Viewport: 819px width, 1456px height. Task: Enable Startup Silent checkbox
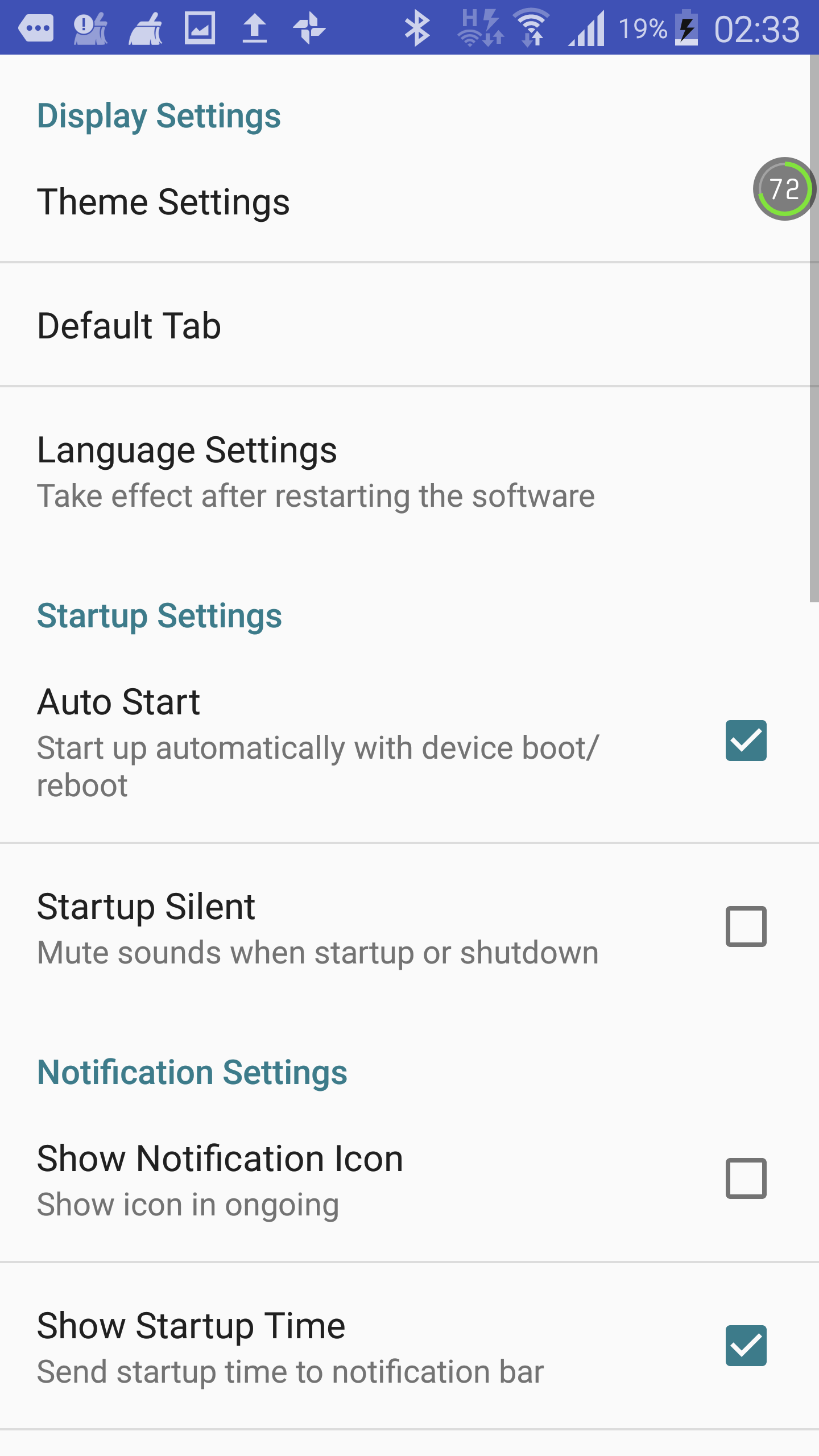[x=746, y=926]
